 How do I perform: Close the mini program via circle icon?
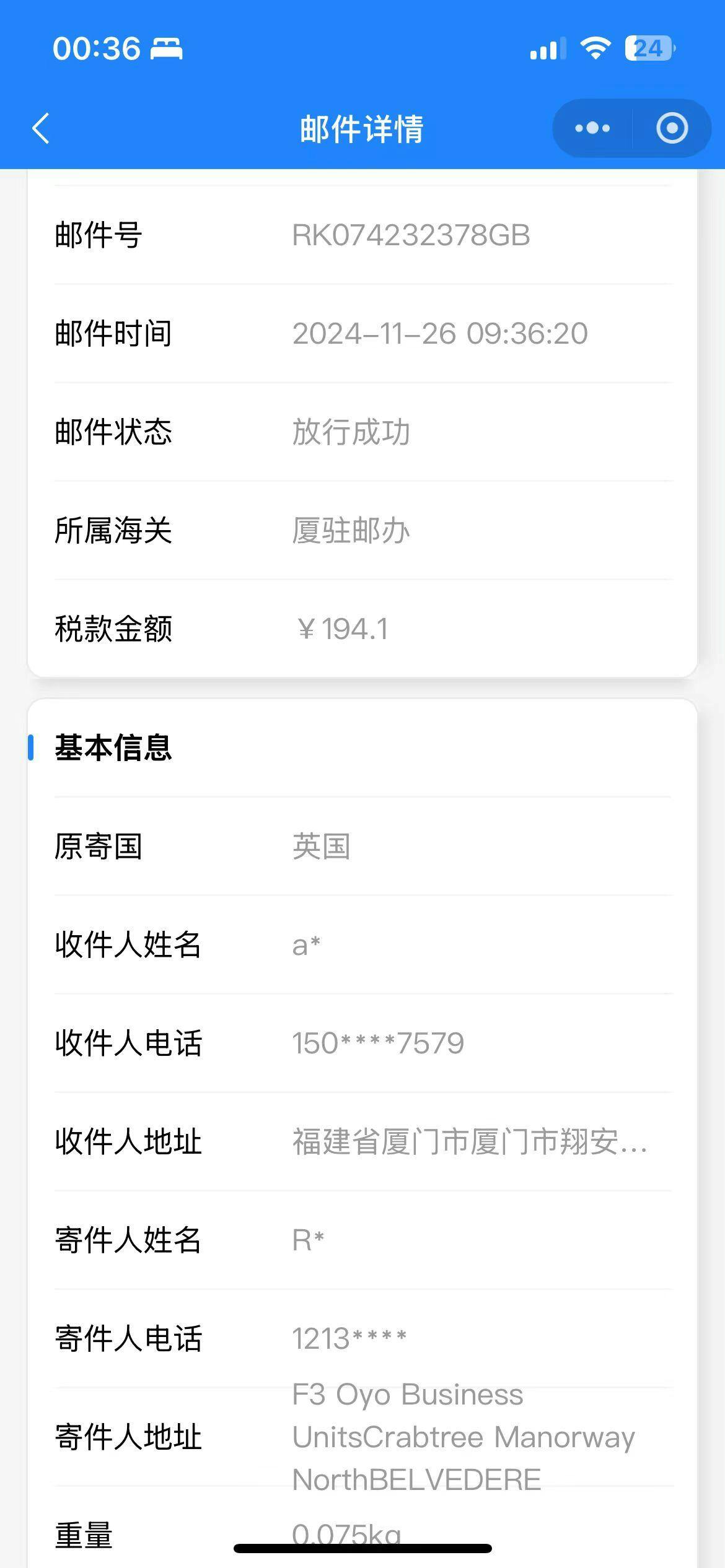pyautogui.click(x=672, y=129)
